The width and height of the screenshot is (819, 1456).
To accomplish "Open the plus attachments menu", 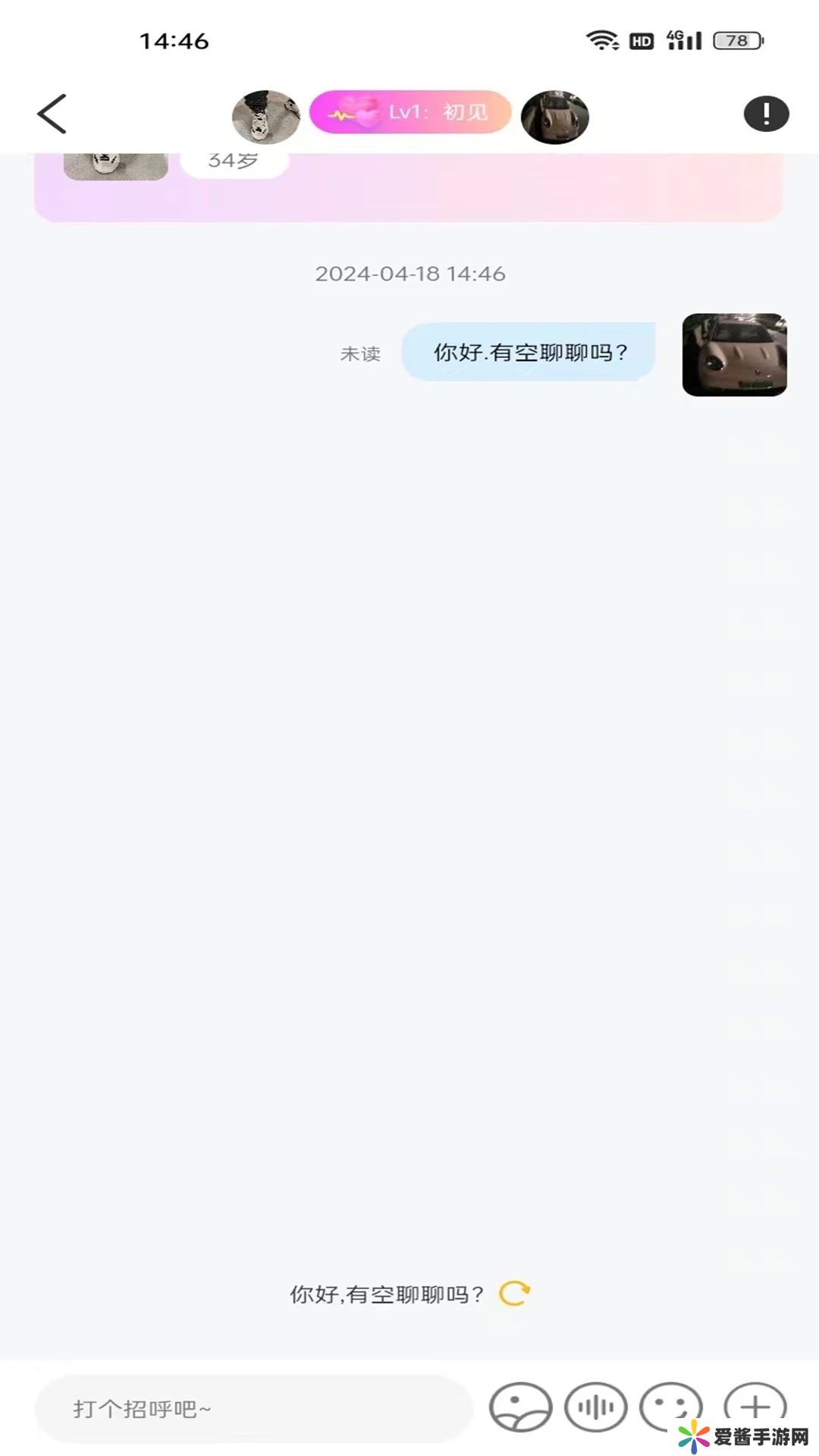I will 755,1406.
